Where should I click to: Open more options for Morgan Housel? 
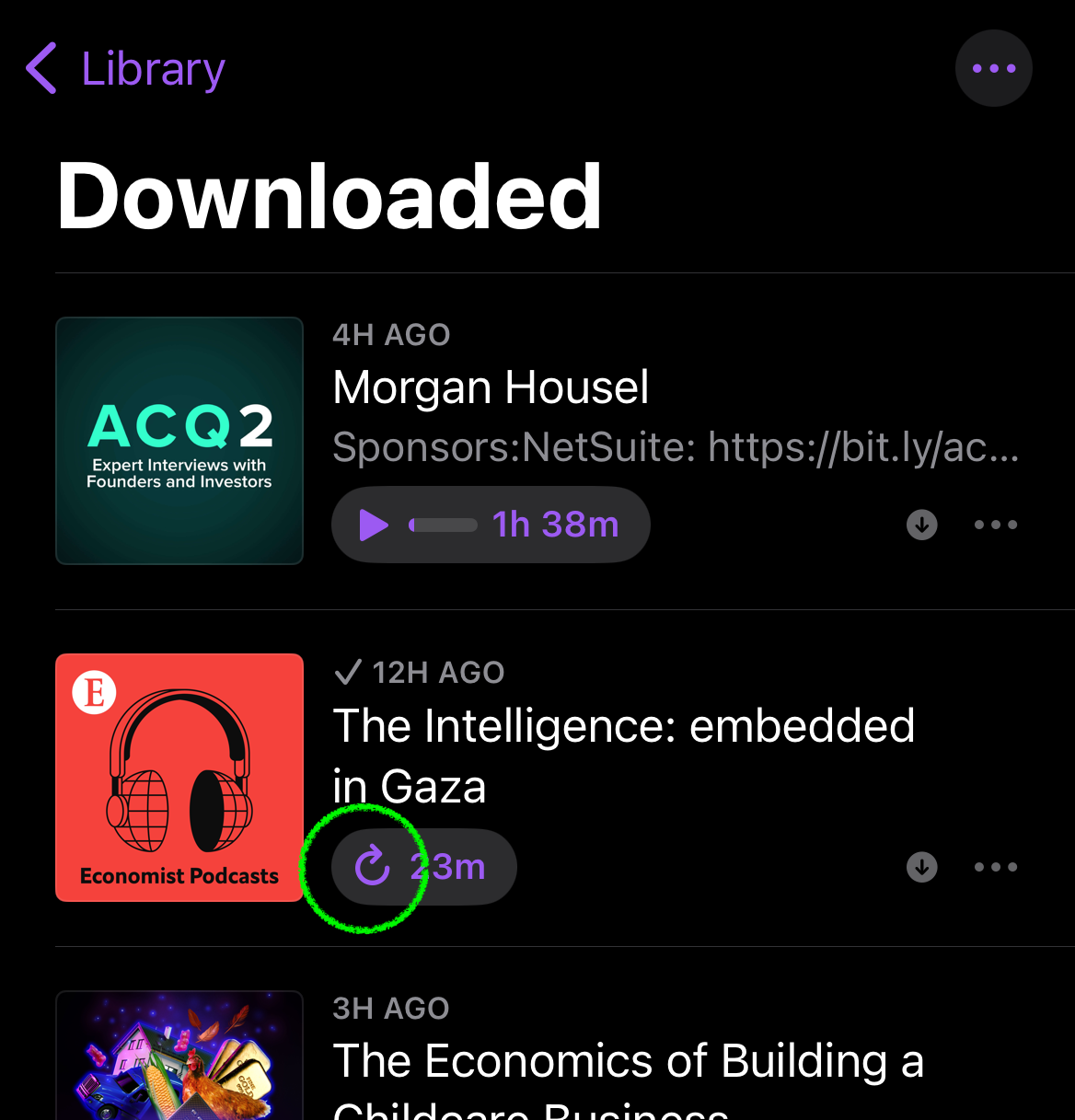point(996,525)
